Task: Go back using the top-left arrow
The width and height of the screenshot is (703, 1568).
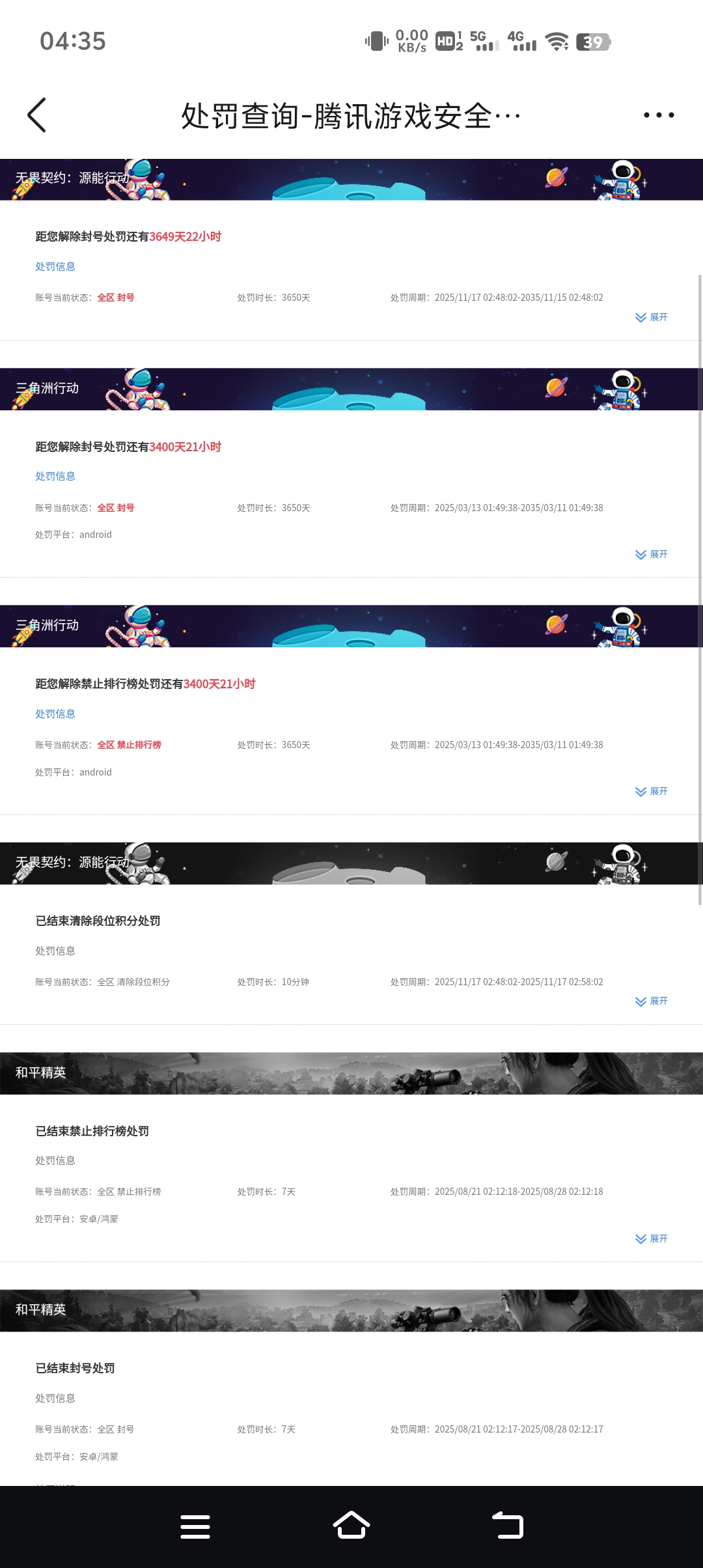Action: pos(37,115)
